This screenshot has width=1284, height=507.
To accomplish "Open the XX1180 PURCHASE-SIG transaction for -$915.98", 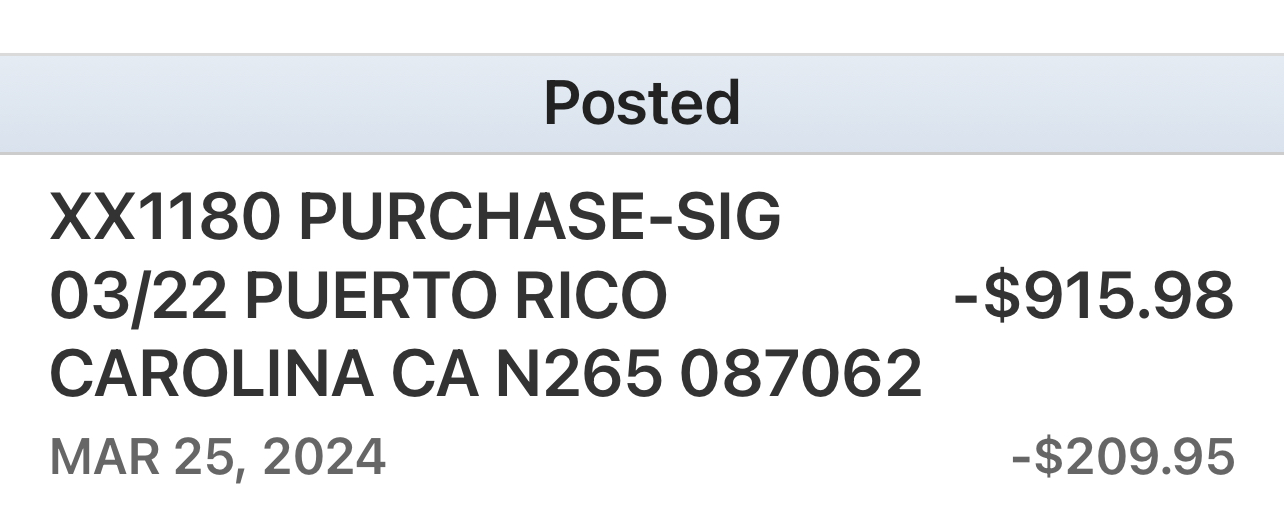I will [486, 298].
